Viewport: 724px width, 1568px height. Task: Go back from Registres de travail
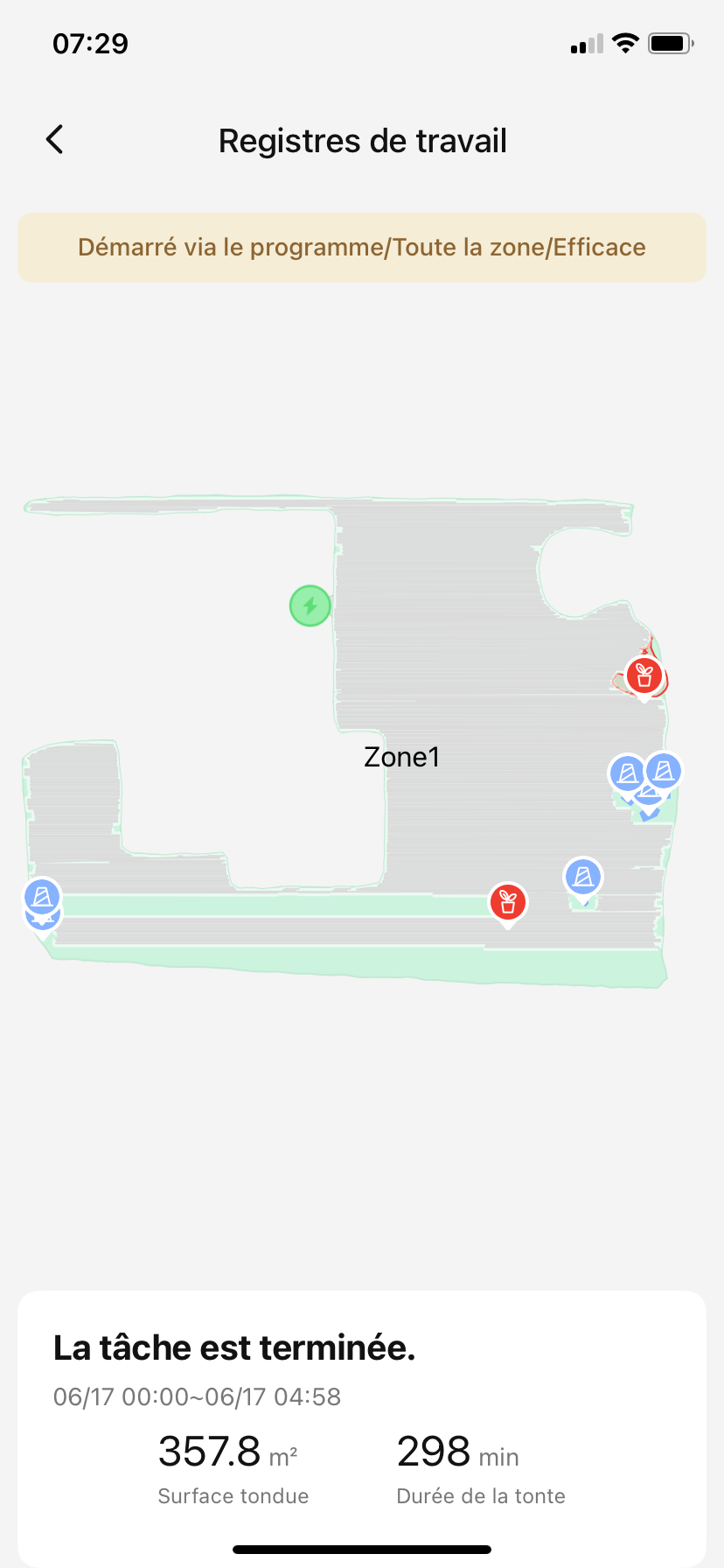pyautogui.click(x=55, y=140)
